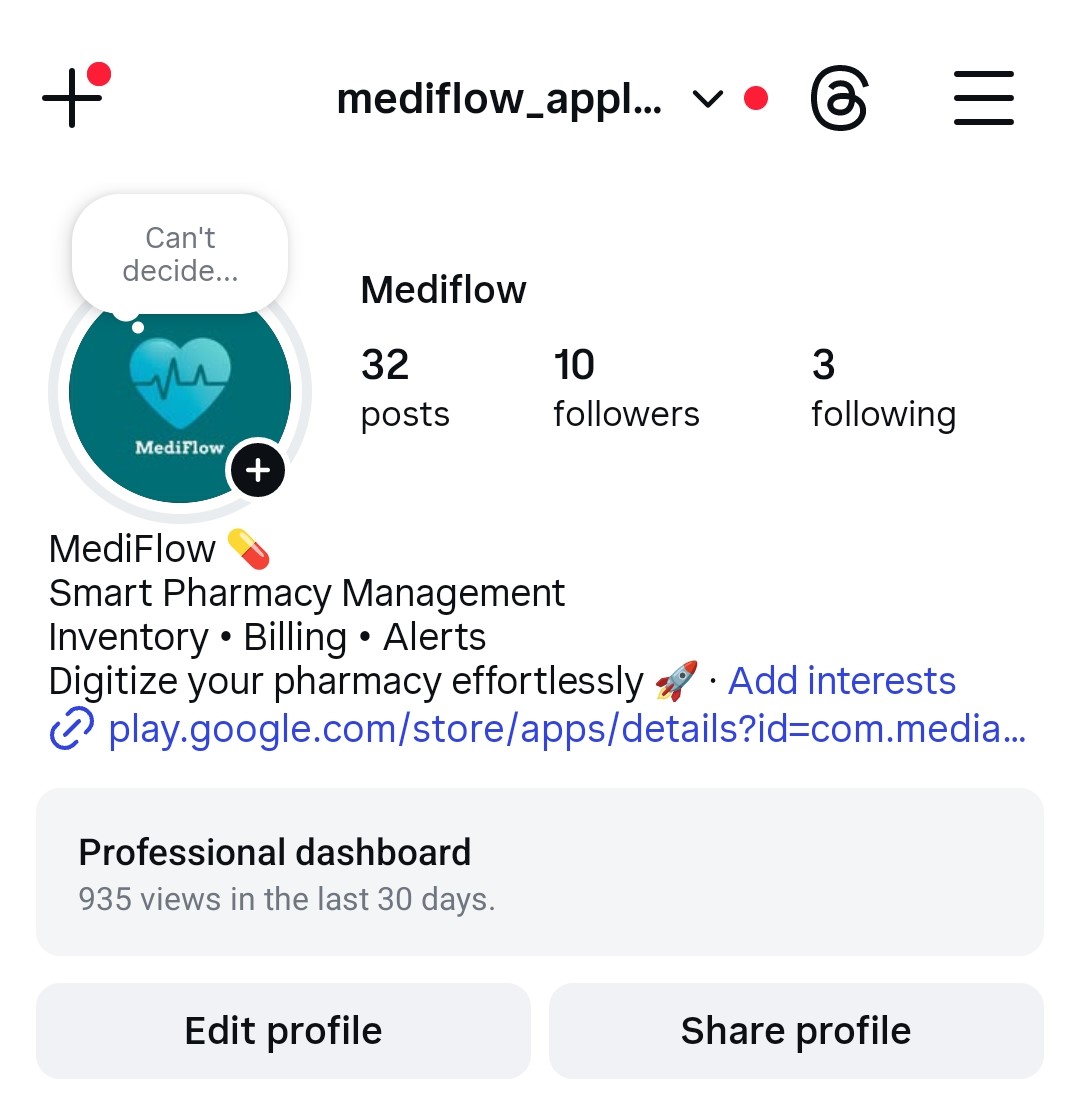Image resolution: width=1080 pixels, height=1120 pixels.
Task: Open the Professional dashboard panel
Action: coord(540,872)
